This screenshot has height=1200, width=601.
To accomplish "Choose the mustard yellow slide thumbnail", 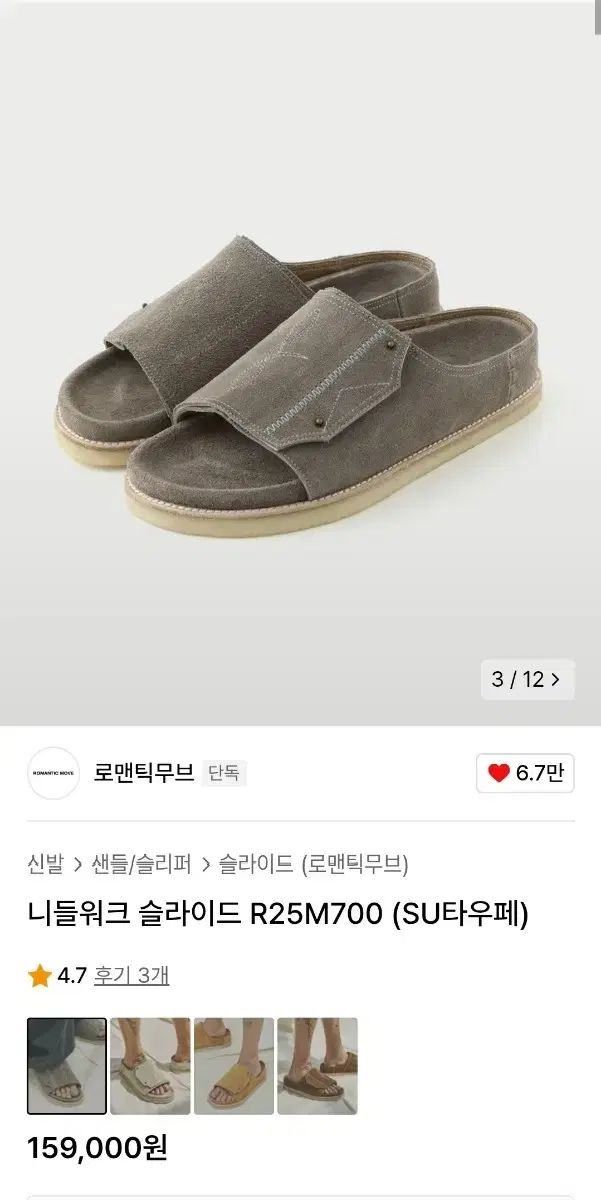I will (233, 1066).
